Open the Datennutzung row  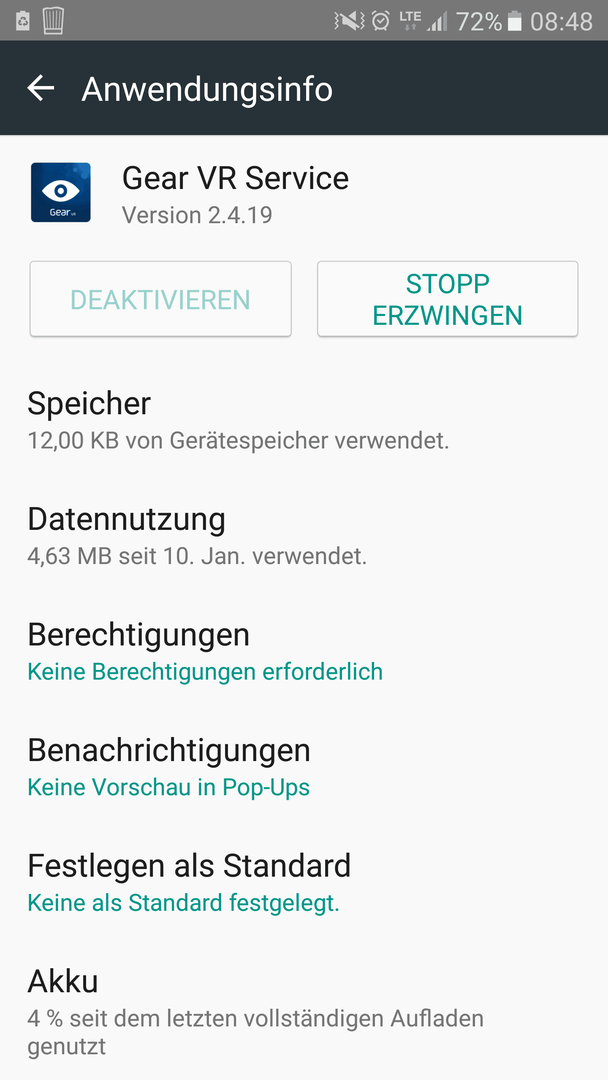coord(304,535)
